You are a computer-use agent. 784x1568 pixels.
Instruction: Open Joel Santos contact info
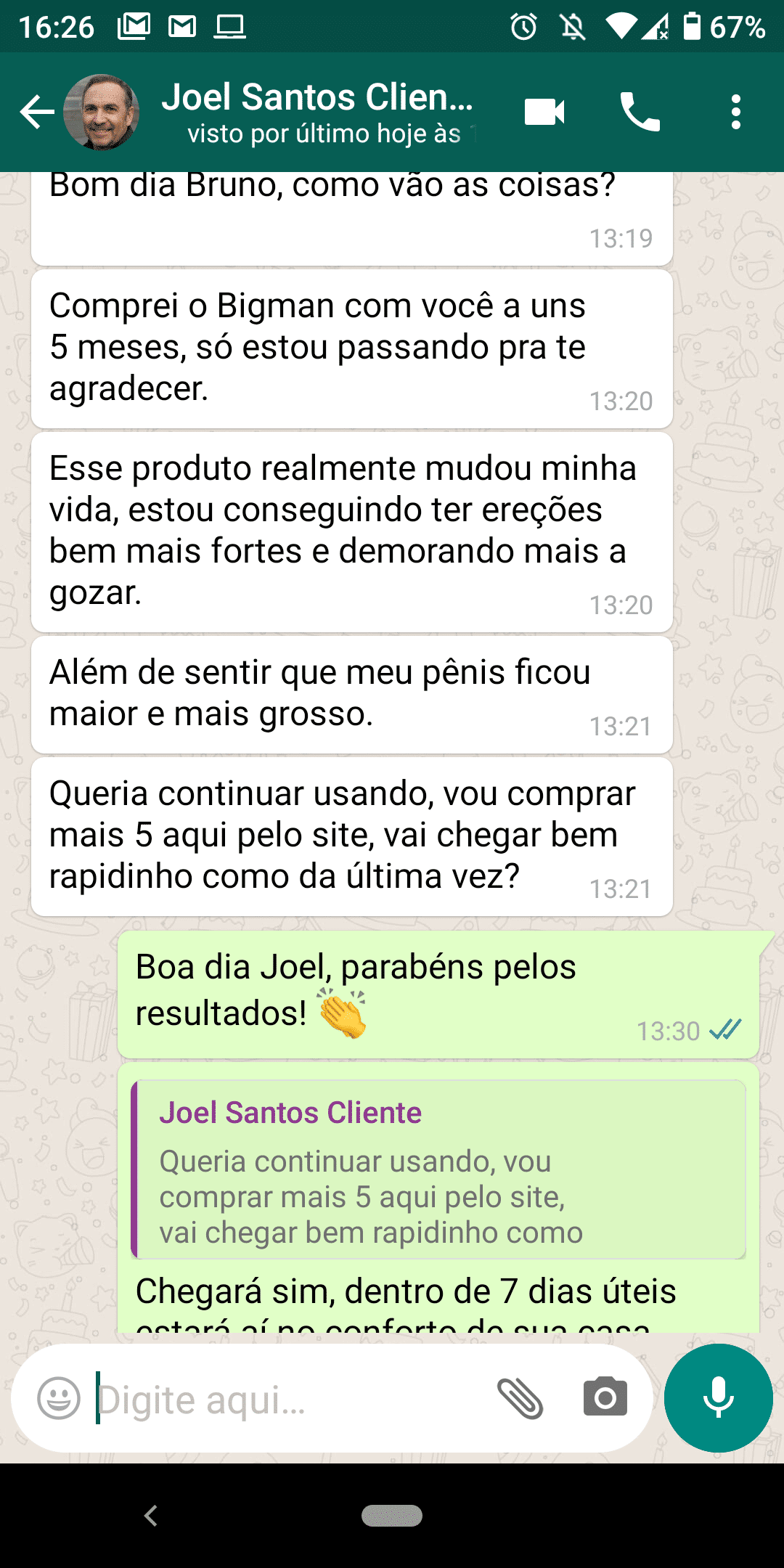(x=317, y=113)
